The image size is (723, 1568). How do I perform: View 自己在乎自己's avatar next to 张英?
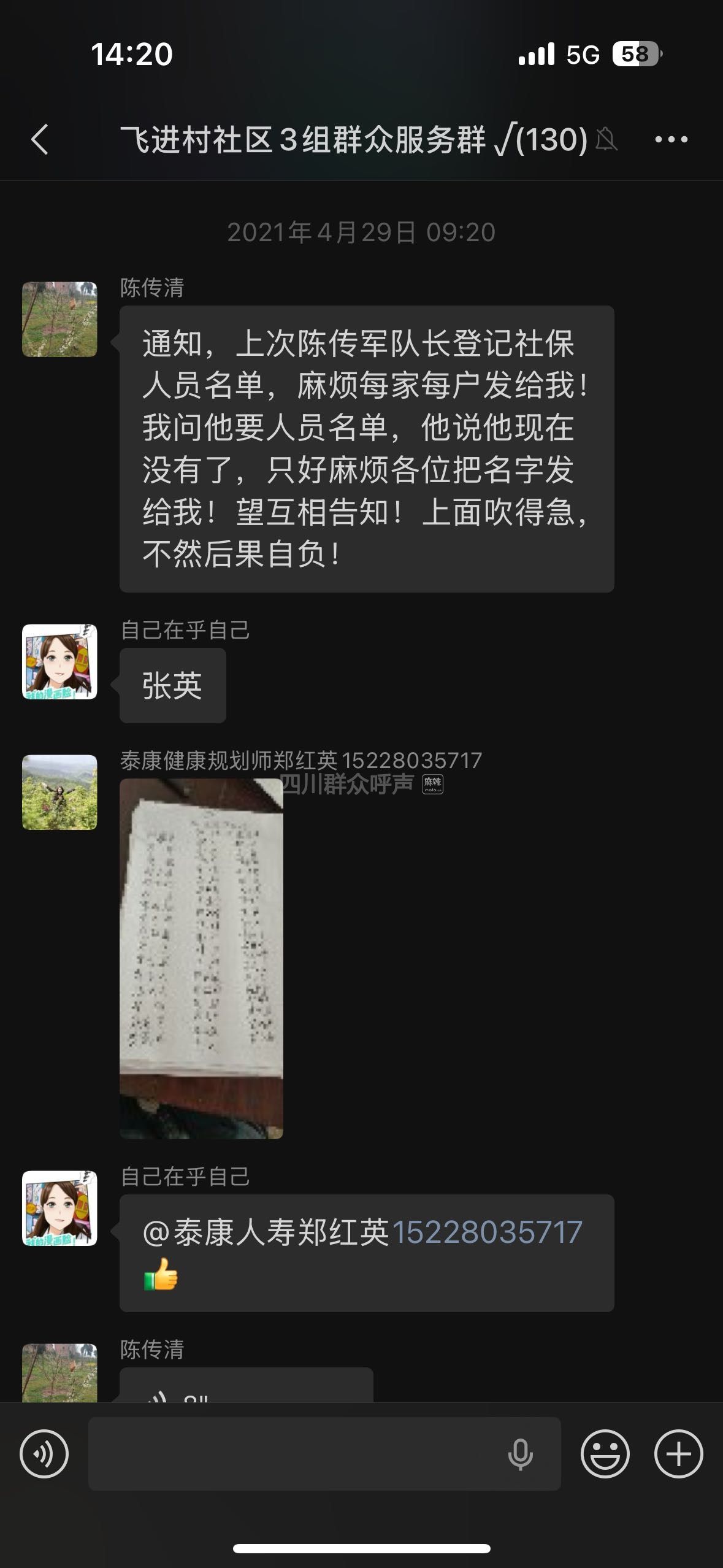tap(59, 662)
